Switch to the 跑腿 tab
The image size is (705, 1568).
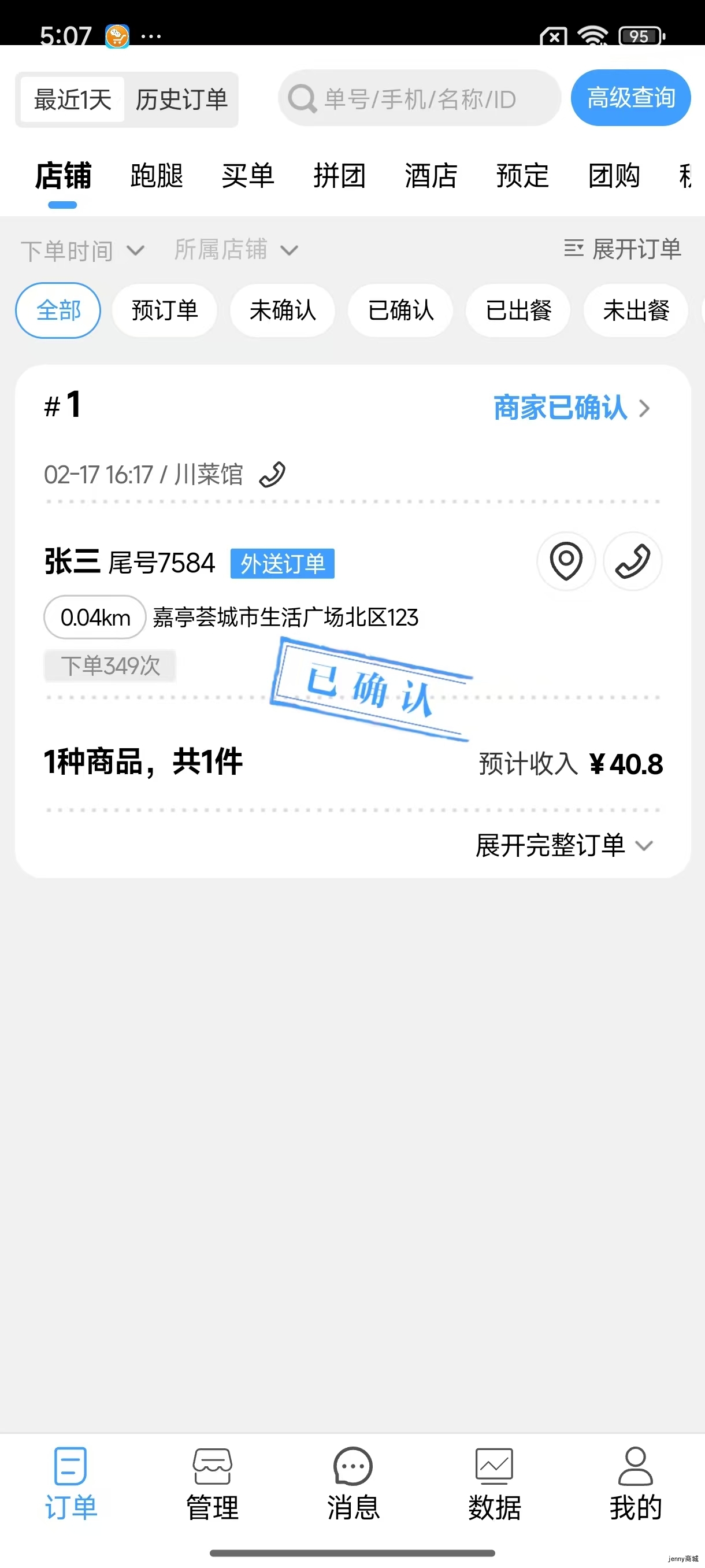(157, 176)
